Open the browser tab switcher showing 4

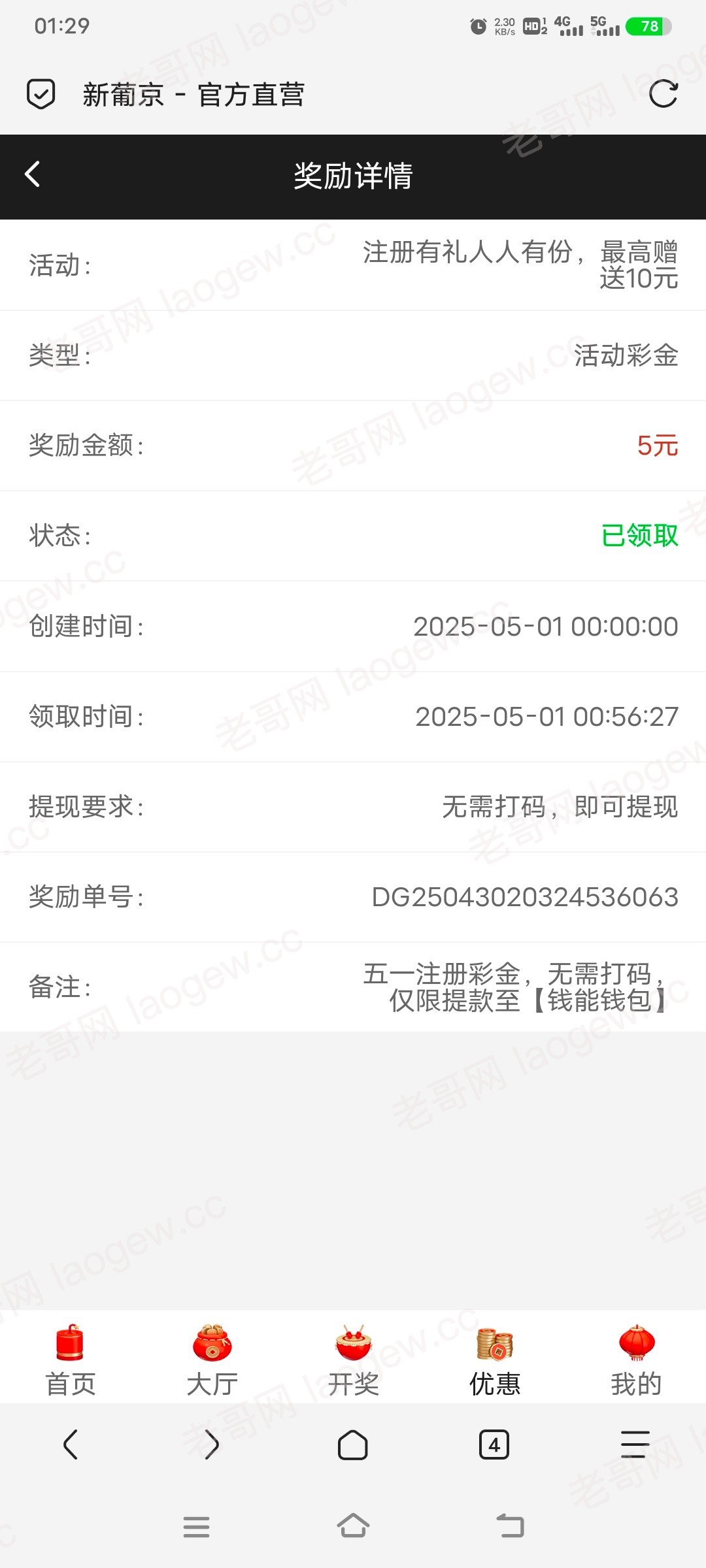494,1445
